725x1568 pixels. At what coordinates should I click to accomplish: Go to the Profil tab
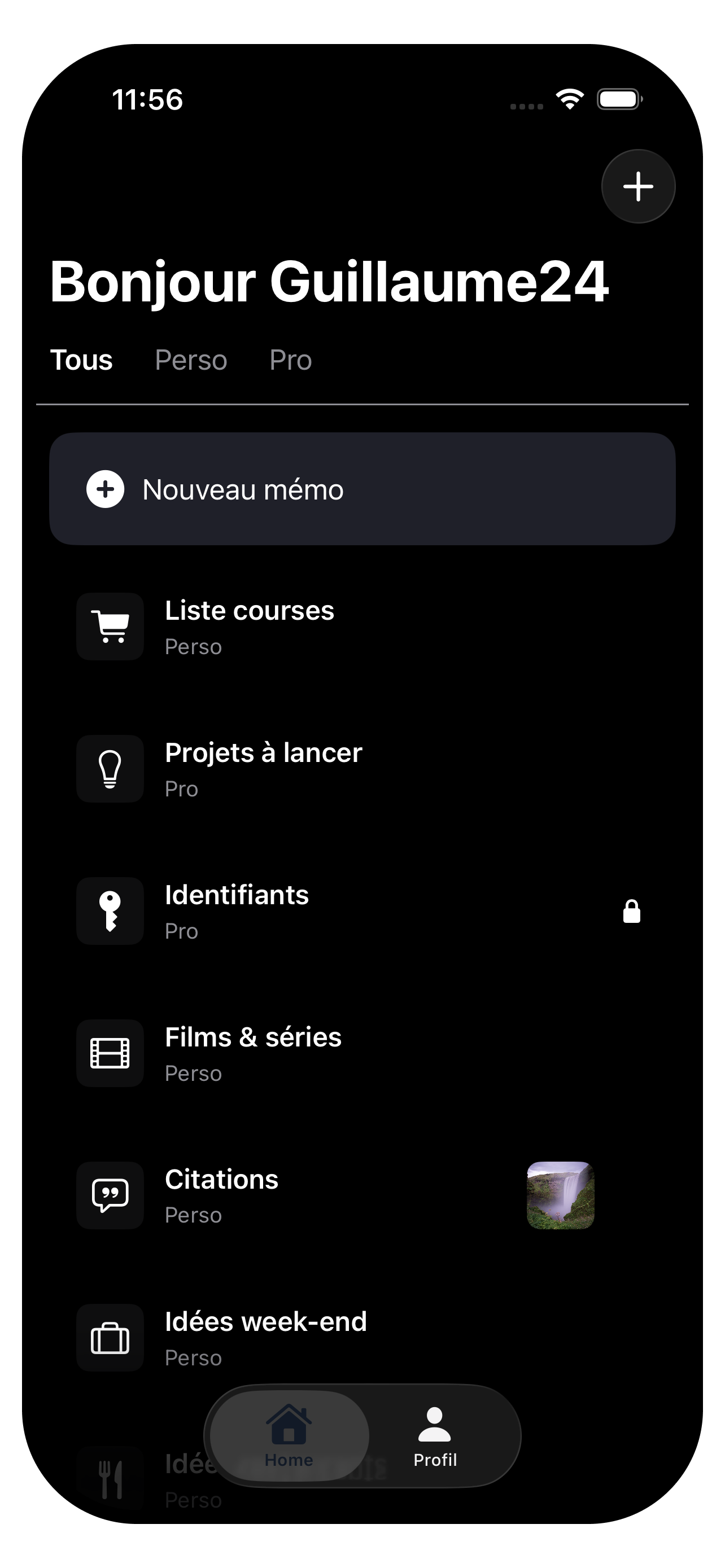point(435,1436)
